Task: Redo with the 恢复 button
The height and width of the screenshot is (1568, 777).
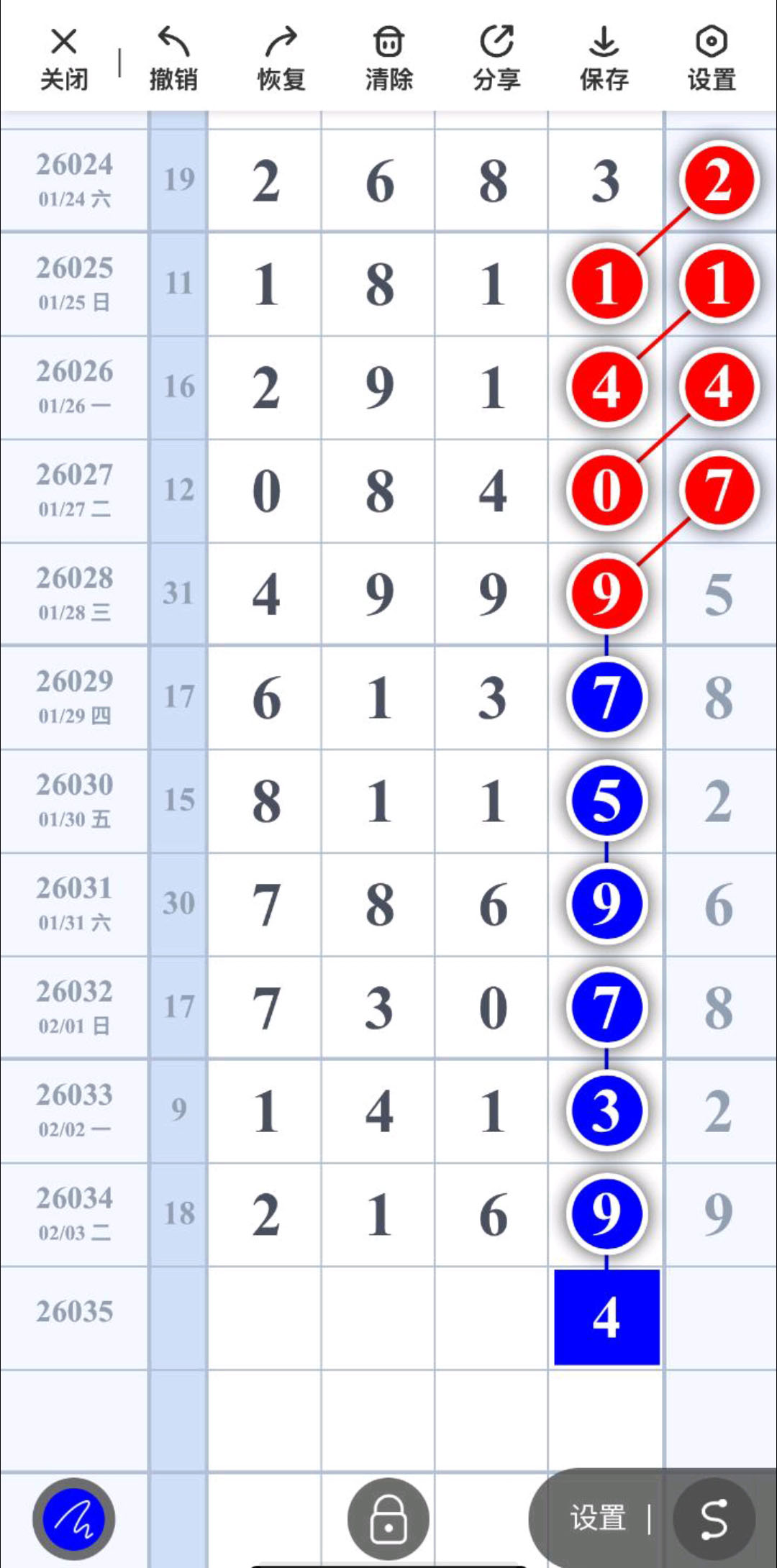Action: tap(281, 59)
